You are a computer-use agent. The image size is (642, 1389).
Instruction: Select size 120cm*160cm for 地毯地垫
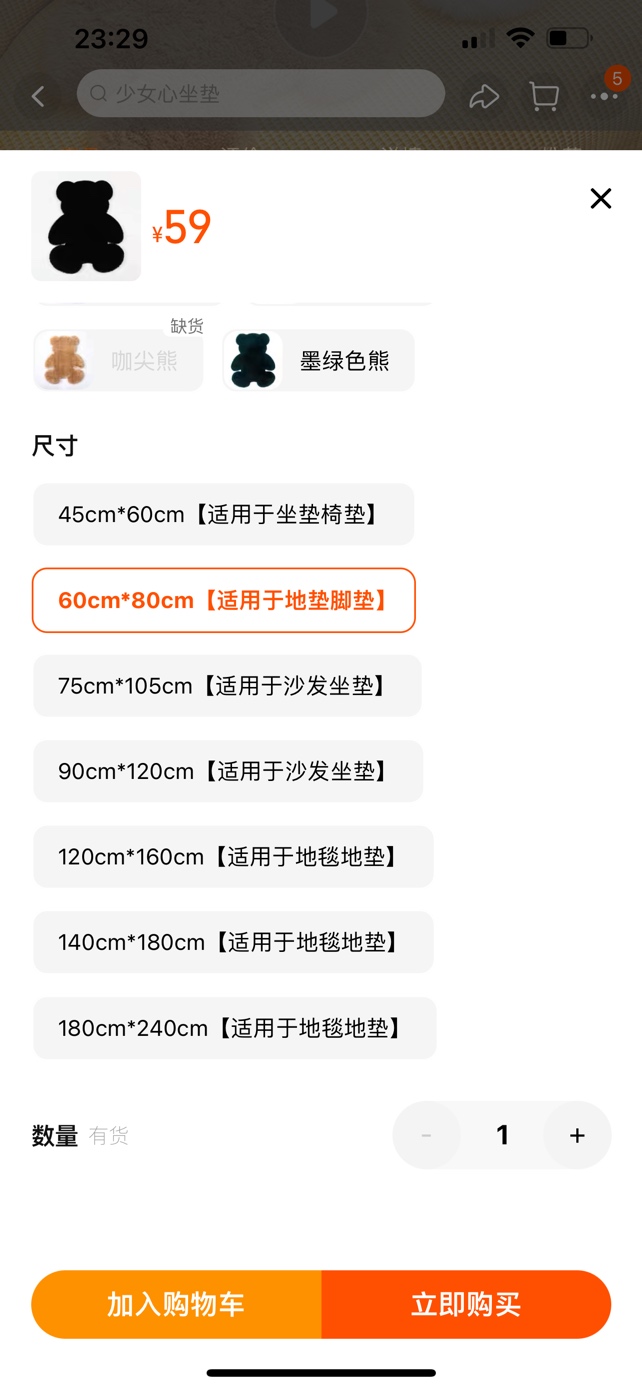233,856
